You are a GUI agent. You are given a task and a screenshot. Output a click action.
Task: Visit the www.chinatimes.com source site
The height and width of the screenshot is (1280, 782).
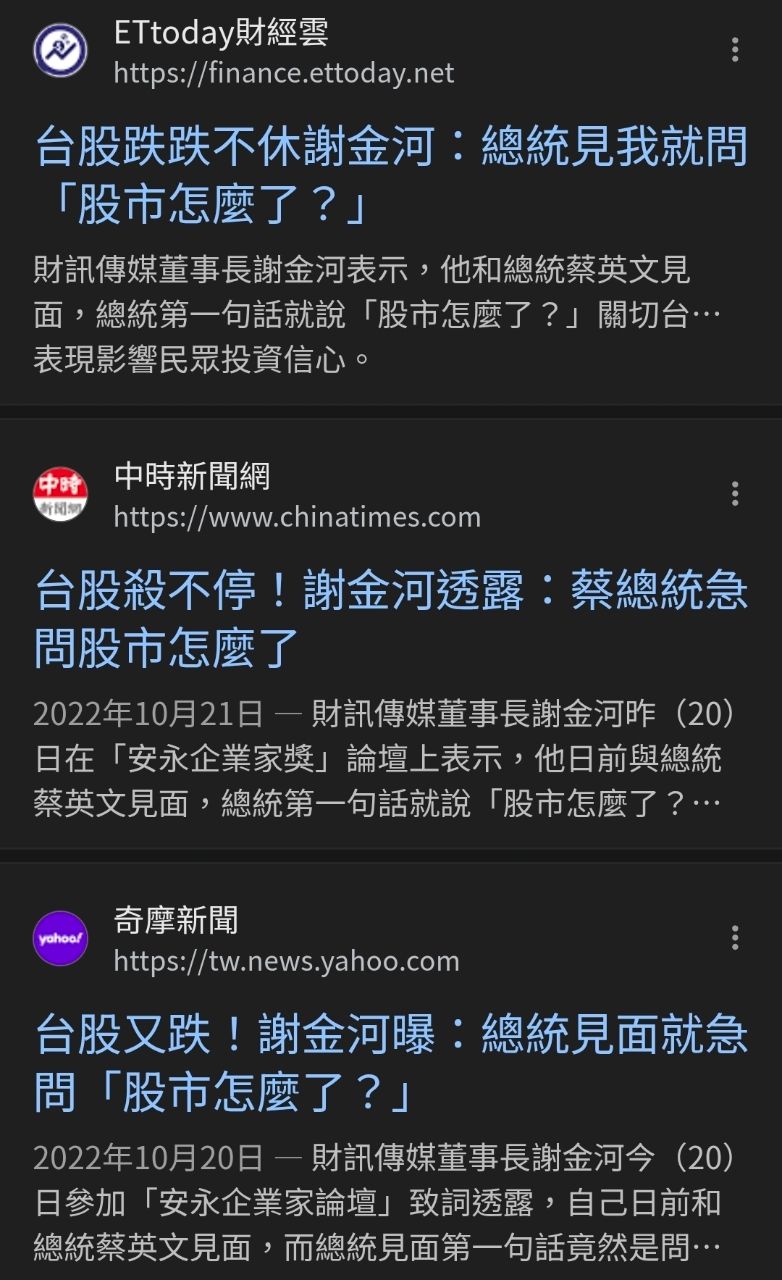point(297,517)
